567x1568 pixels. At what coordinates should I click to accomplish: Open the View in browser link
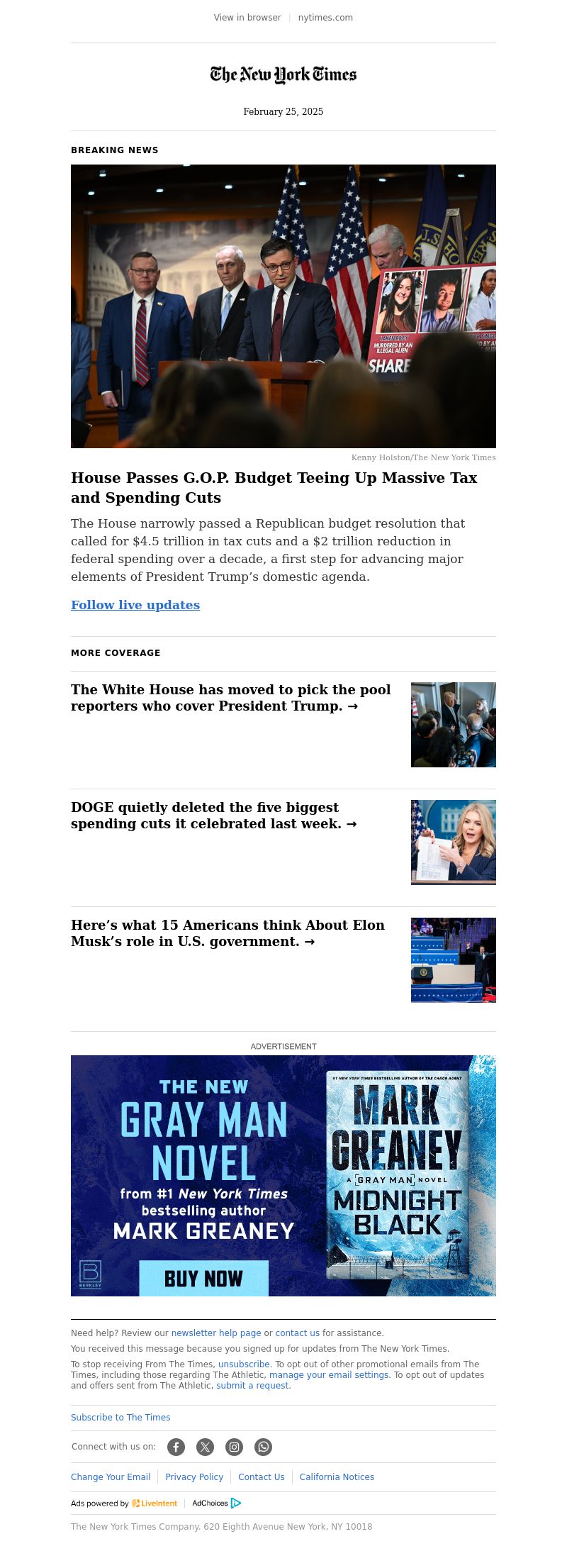[x=247, y=18]
